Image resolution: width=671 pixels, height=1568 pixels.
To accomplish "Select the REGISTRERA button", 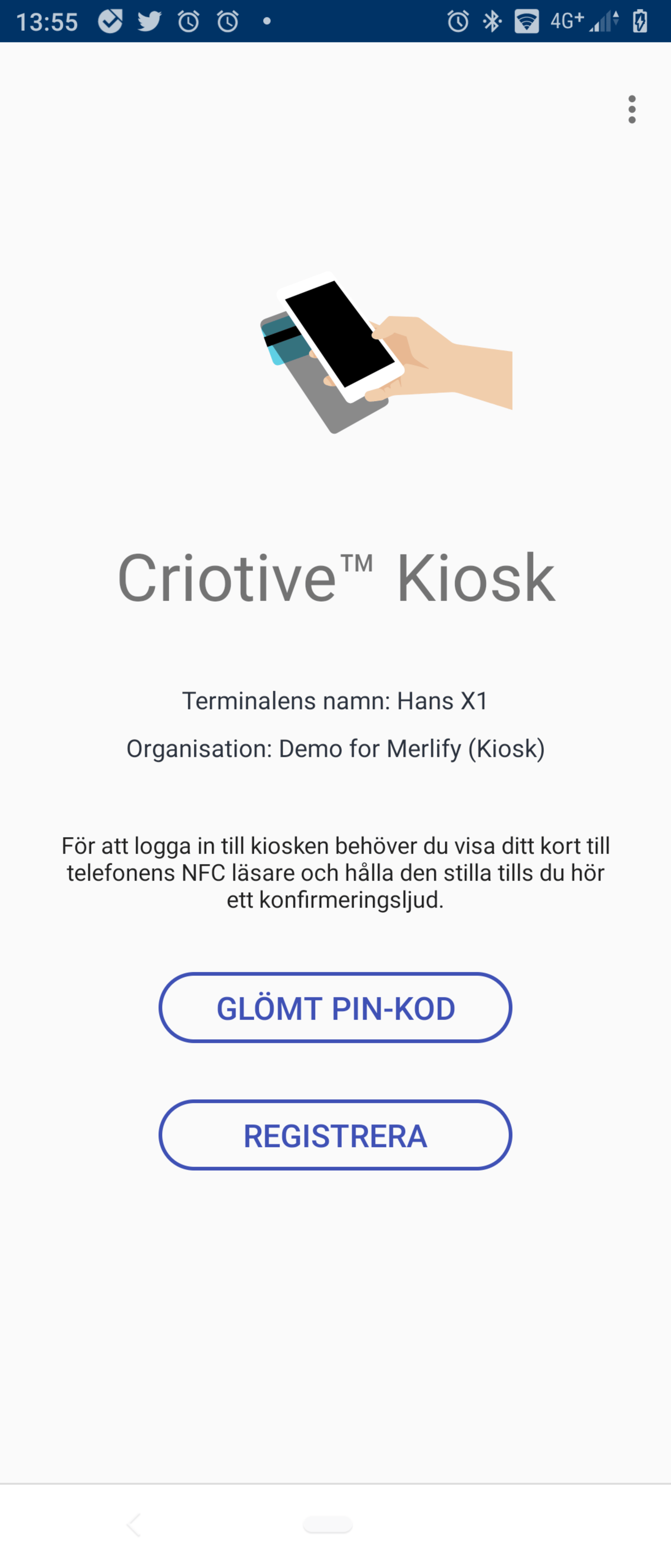I will point(335,1135).
